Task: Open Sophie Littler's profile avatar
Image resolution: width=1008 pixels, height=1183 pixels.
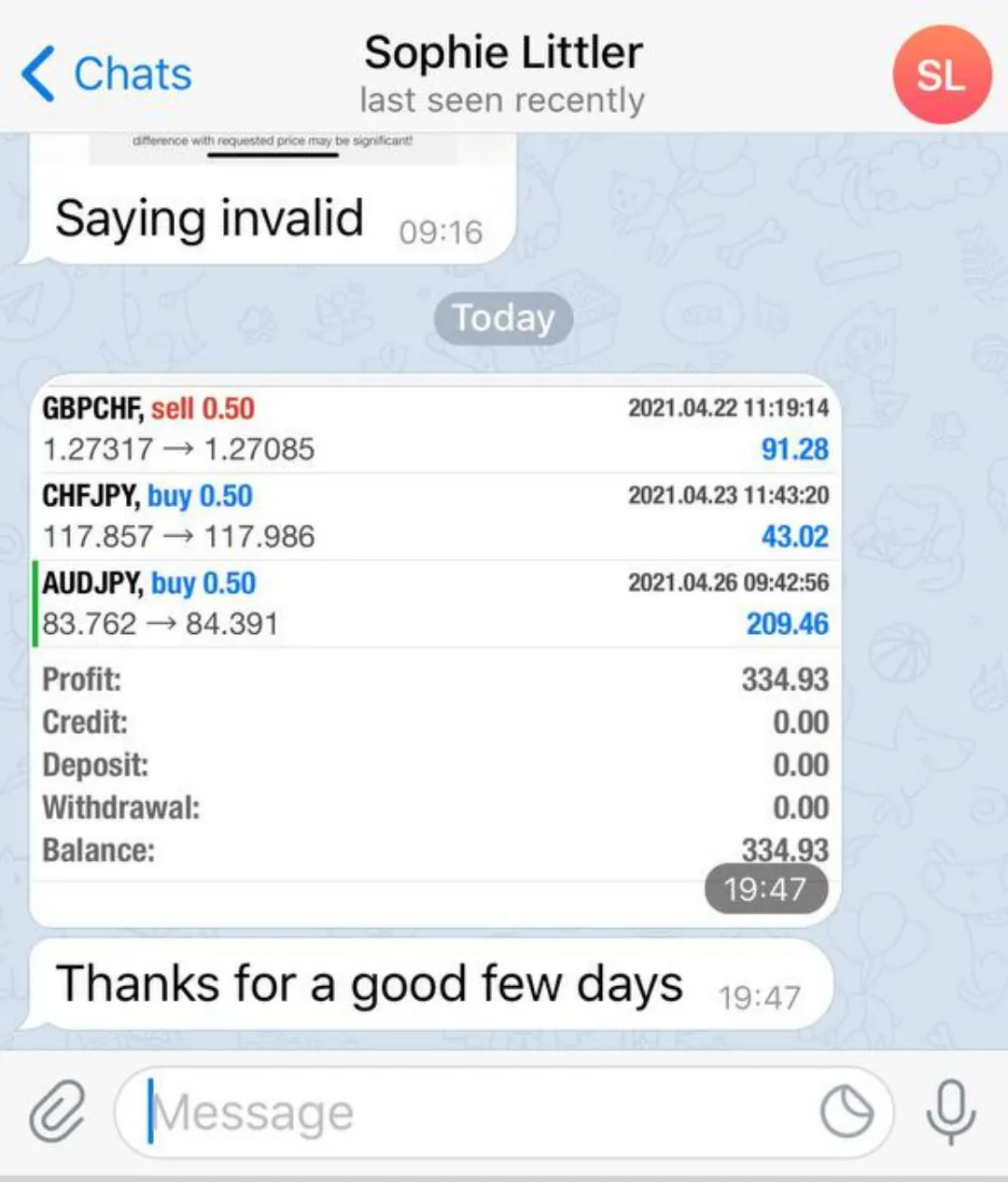Action: 941,75
